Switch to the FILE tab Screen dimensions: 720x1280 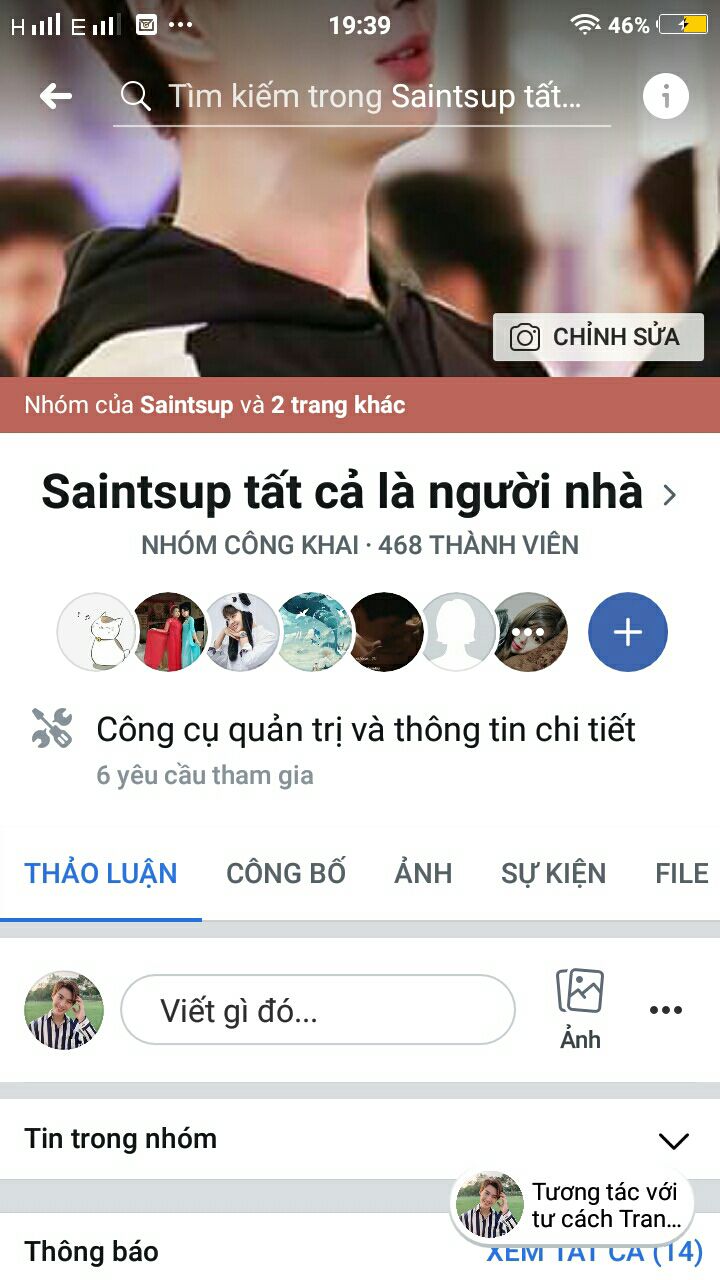tap(682, 873)
